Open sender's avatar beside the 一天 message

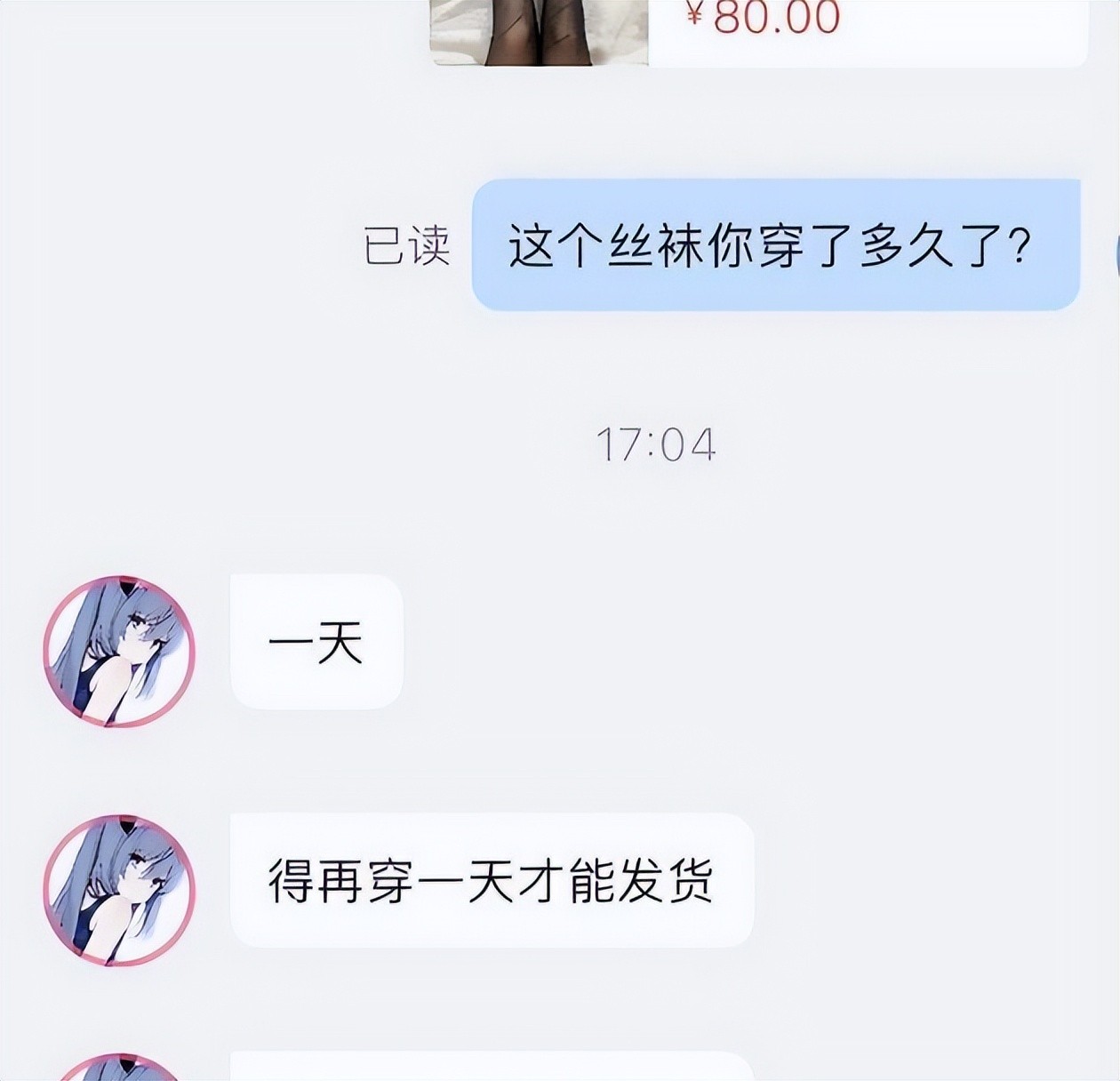[119, 651]
